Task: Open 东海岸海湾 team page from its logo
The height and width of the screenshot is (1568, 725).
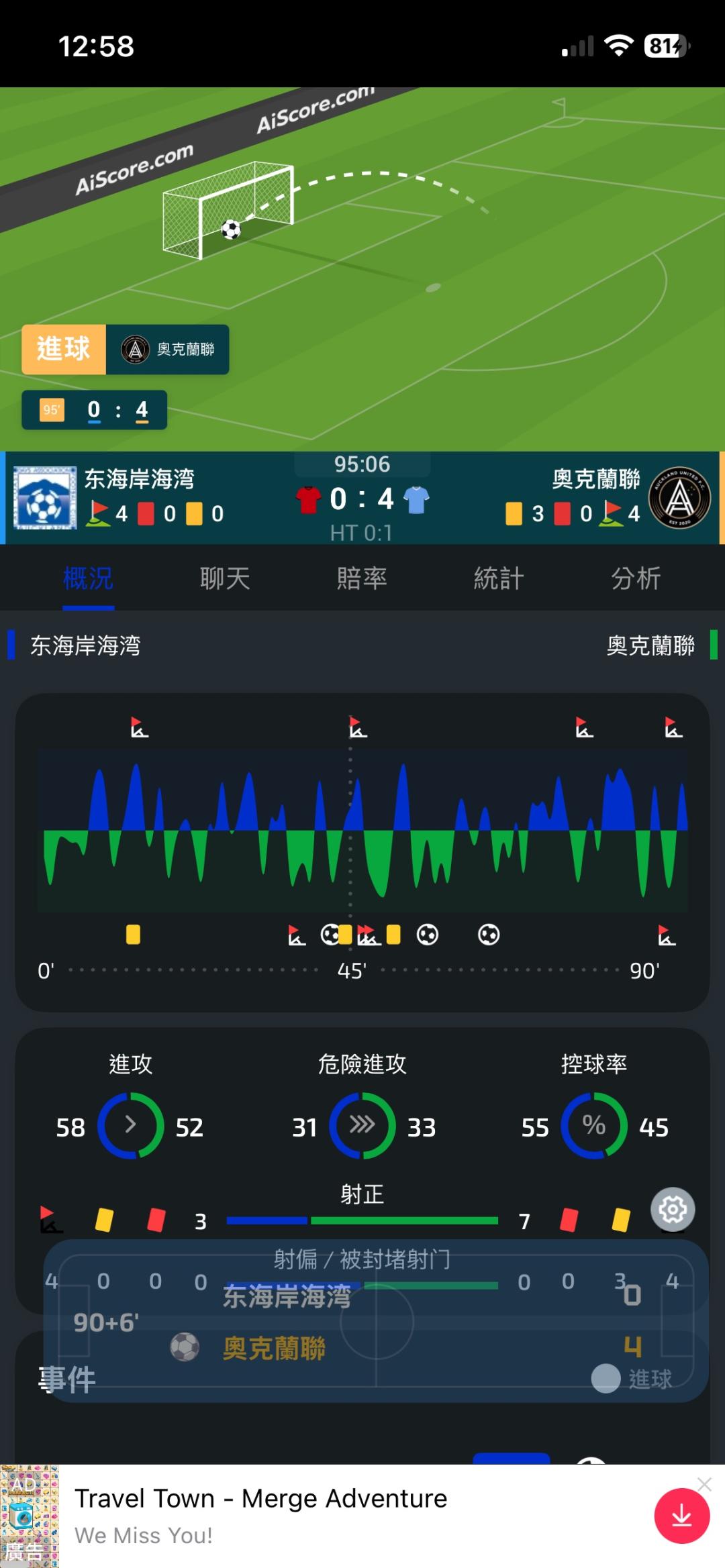Action: [45, 498]
